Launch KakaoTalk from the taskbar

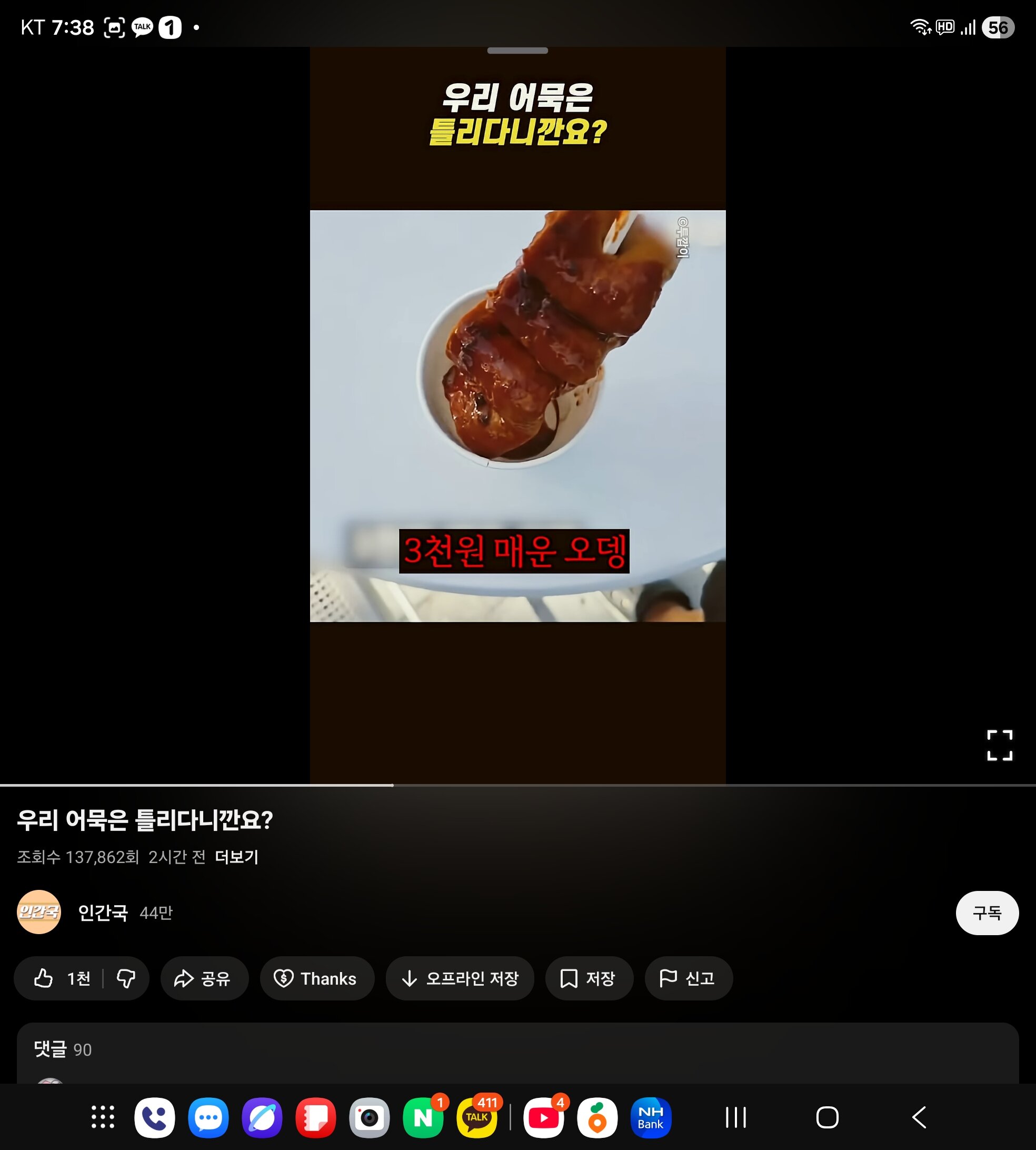click(476, 1117)
